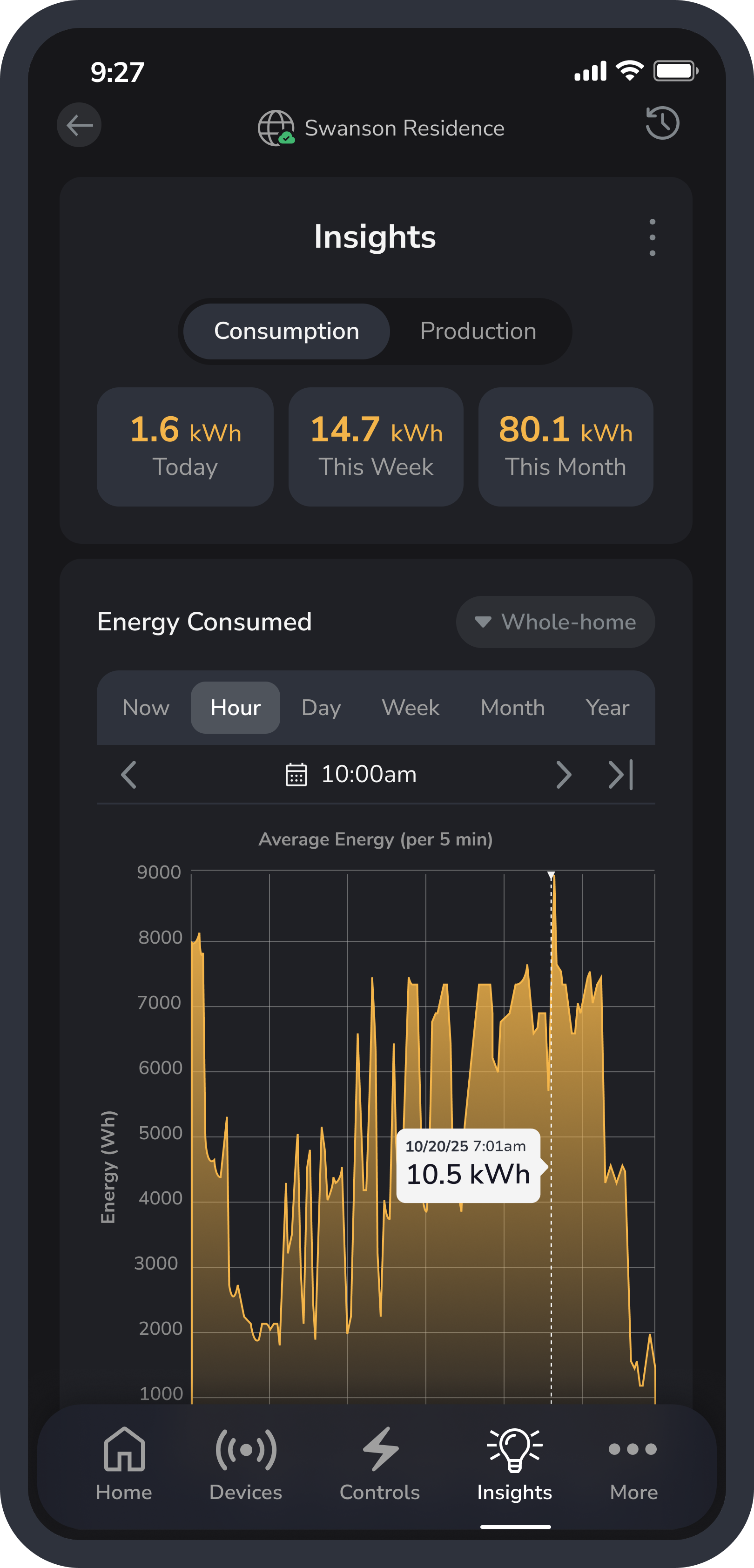This screenshot has height=1568, width=754.
Task: Select the Hour time range
Action: point(236,708)
